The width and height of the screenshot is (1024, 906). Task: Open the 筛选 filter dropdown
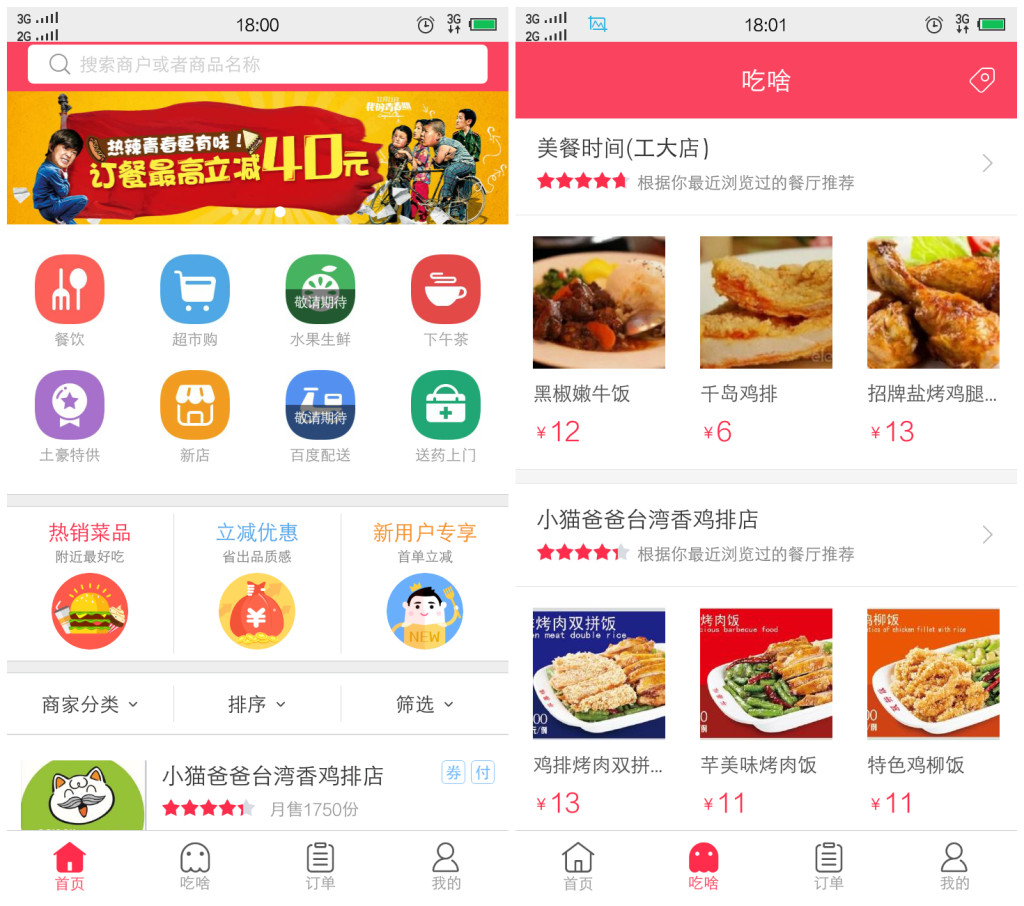(x=424, y=705)
